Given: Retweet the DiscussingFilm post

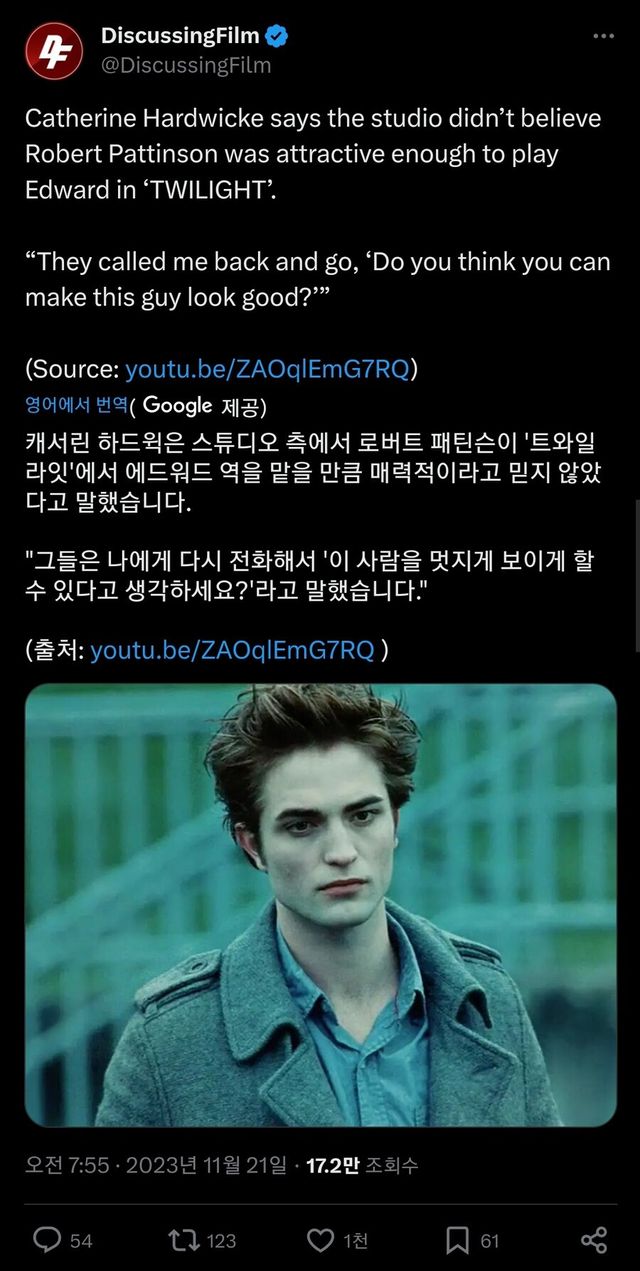Looking at the screenshot, I should pos(185,1240).
